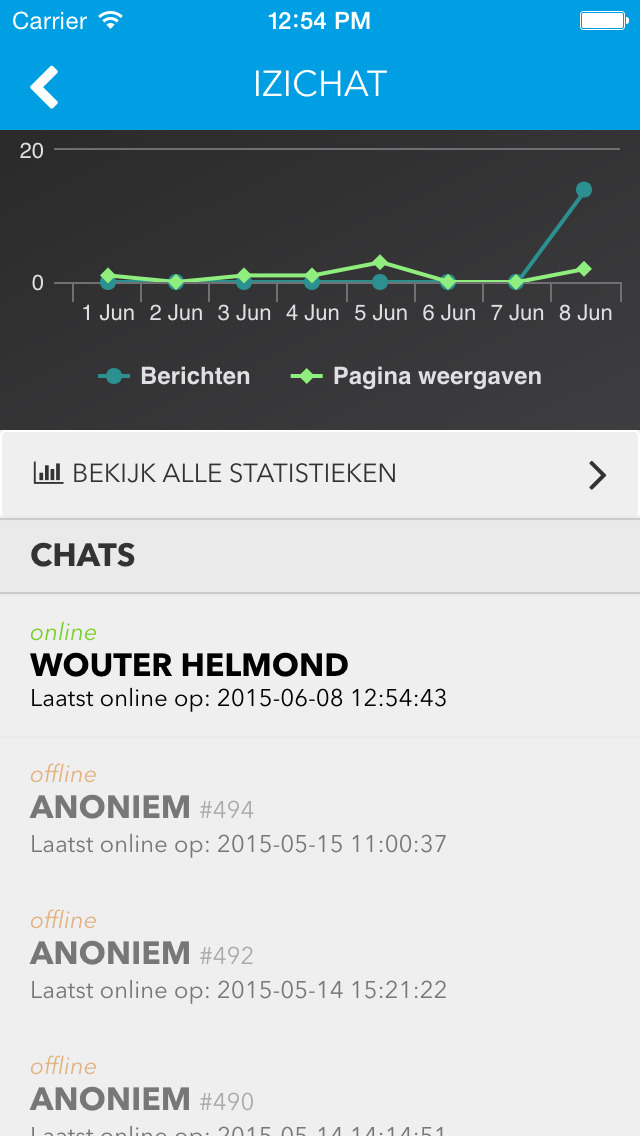
Task: Open the chat with Wouter Helmond
Action: coord(320,665)
